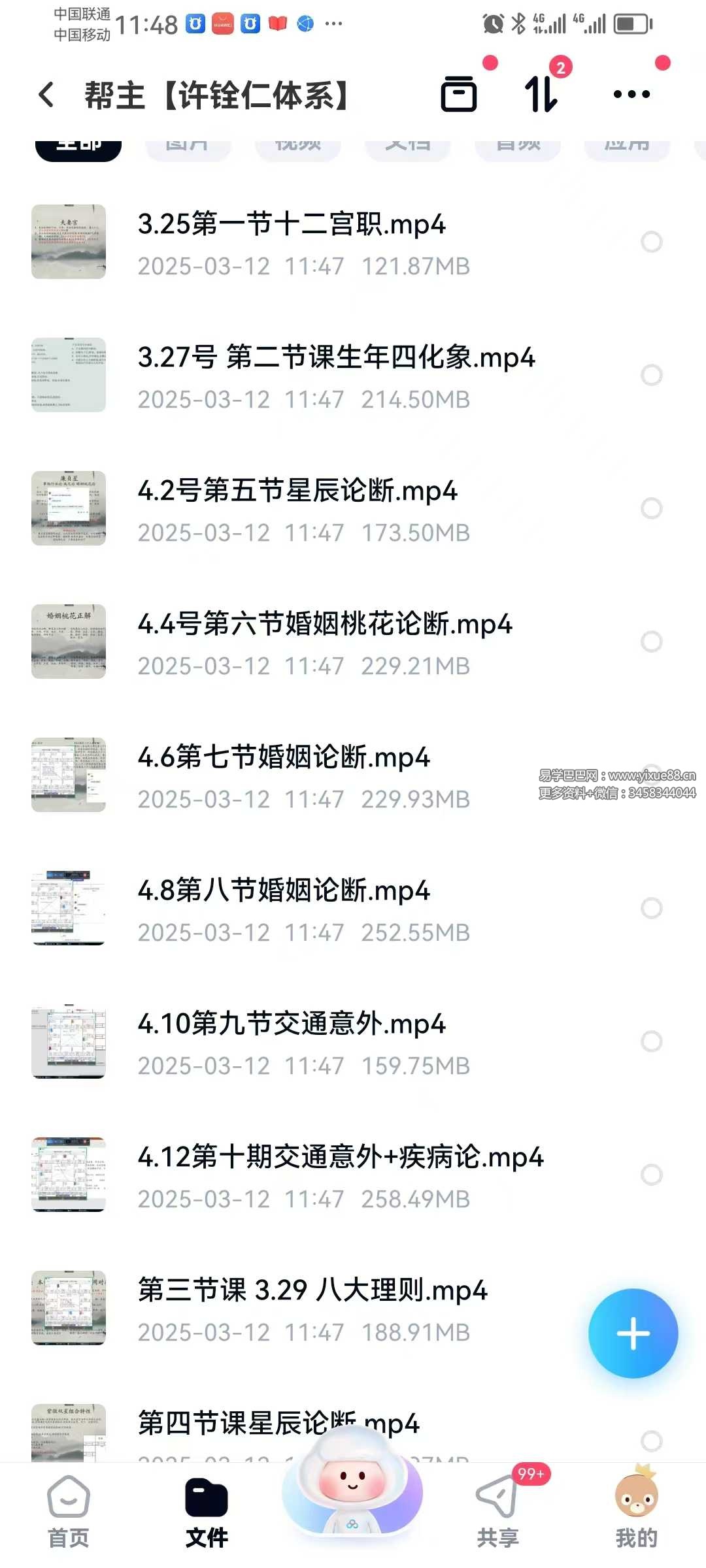Tap the blue plus upload button
The width and height of the screenshot is (706, 1568).
pos(633,1333)
